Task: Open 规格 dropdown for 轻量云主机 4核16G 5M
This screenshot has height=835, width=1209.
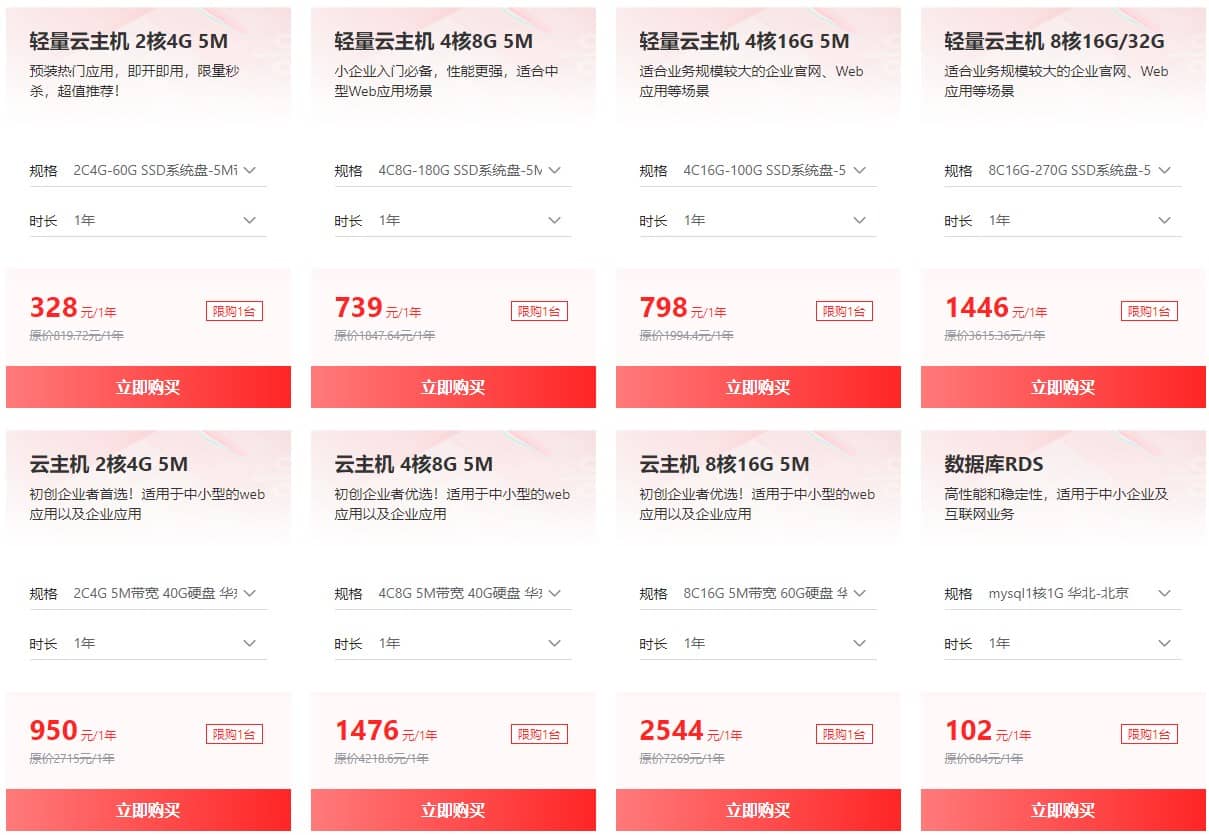Action: (775, 170)
